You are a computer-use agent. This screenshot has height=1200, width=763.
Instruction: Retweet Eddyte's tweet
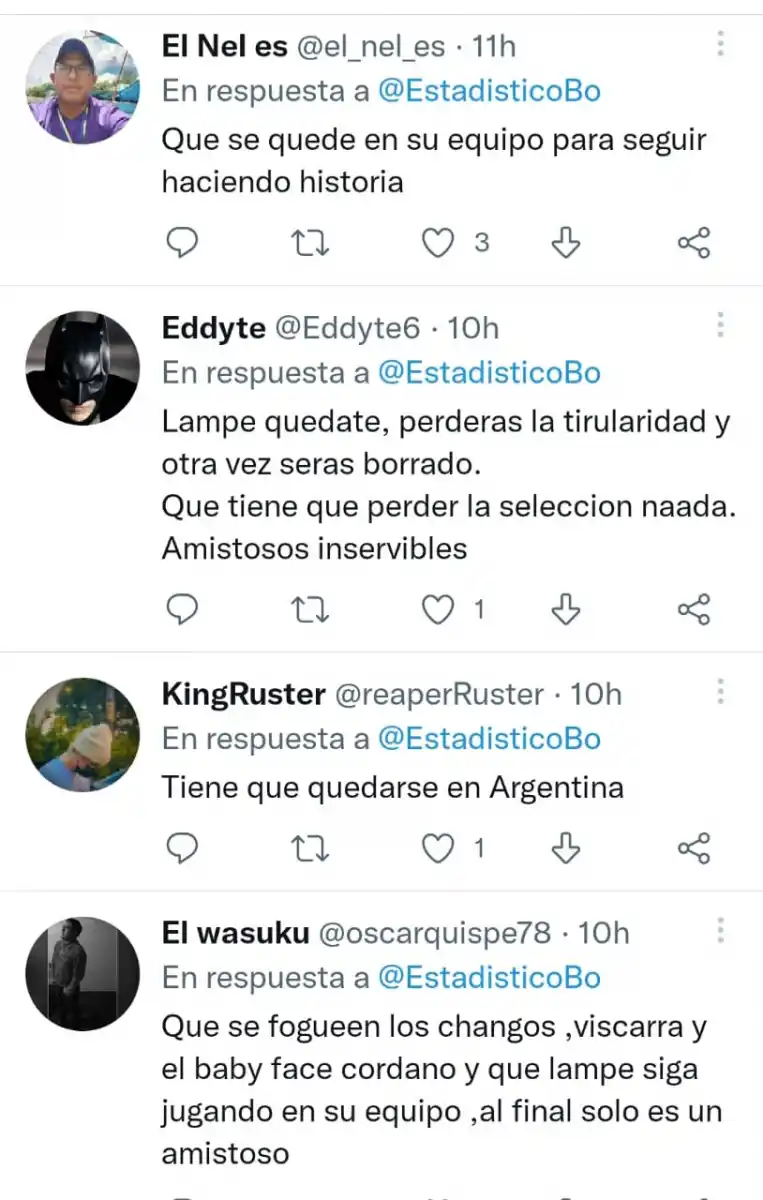pos(310,609)
